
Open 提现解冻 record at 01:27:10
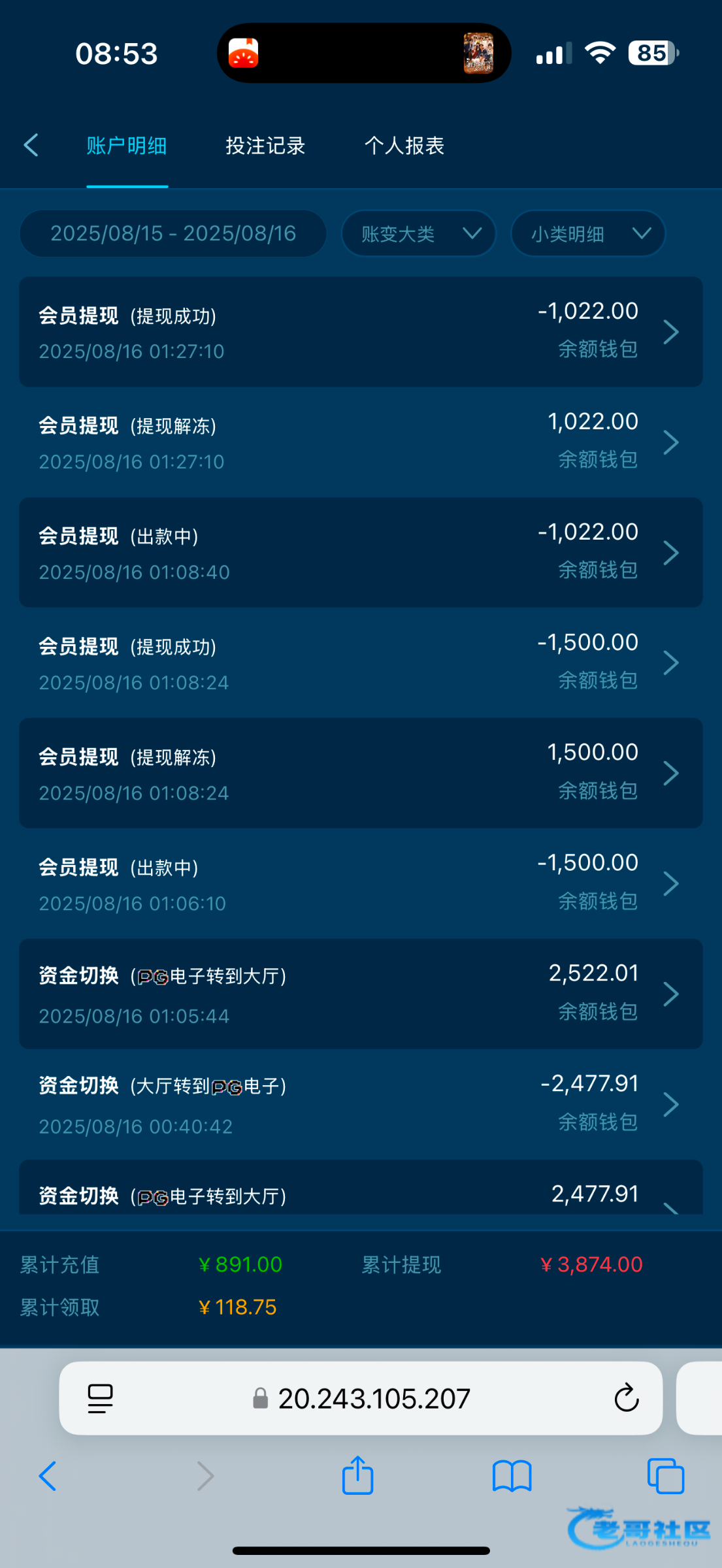361,442
